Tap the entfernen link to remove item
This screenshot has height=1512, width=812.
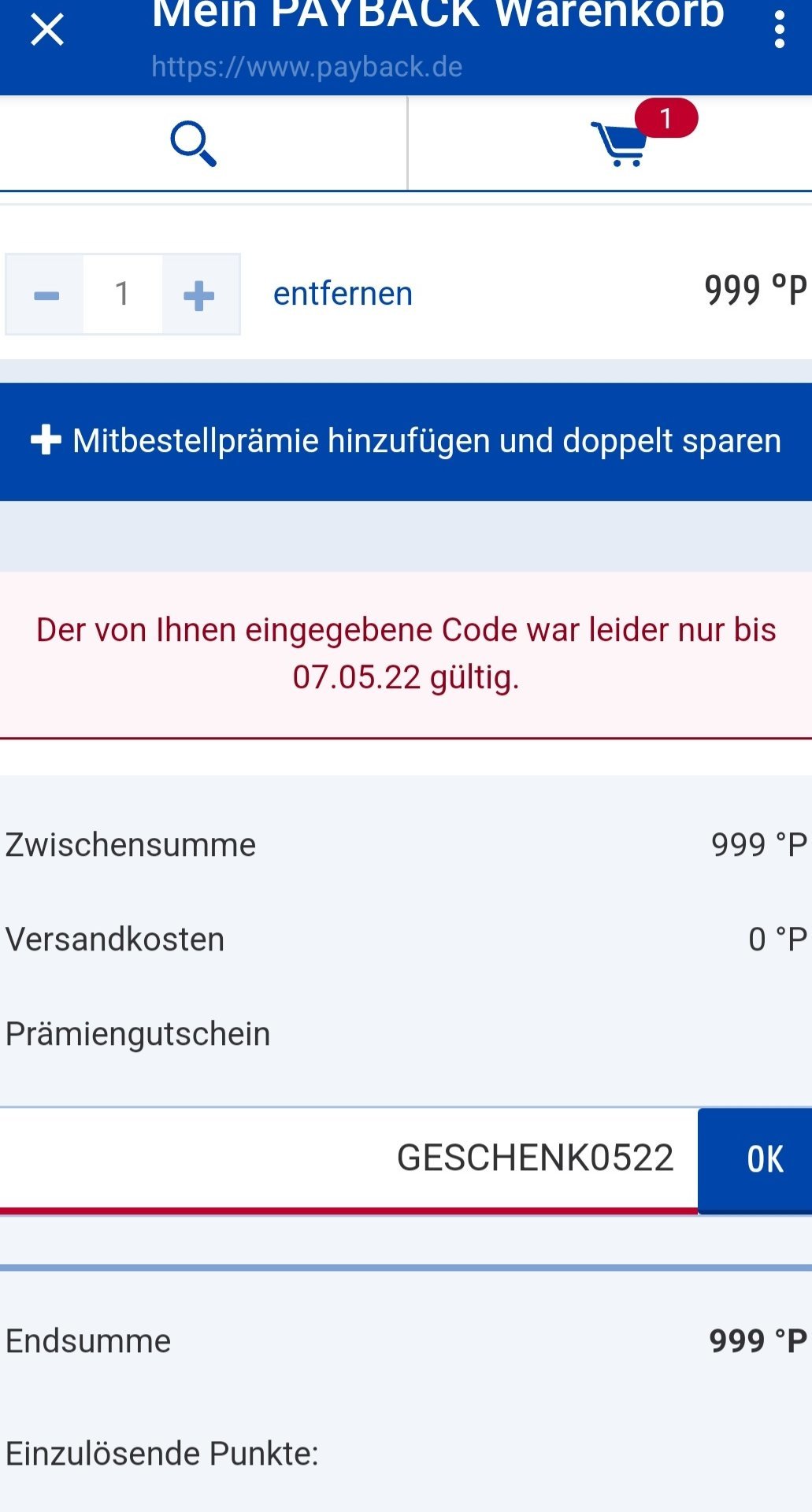343,294
